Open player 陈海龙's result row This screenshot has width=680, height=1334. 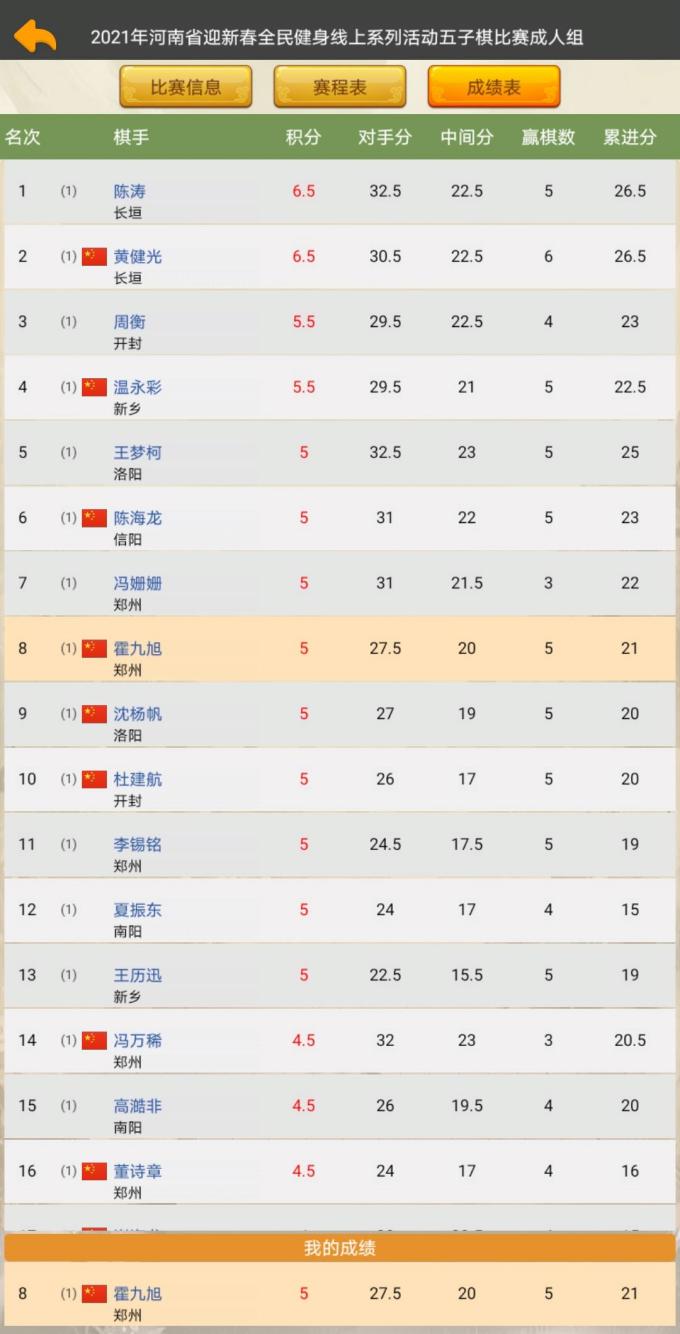click(x=340, y=518)
